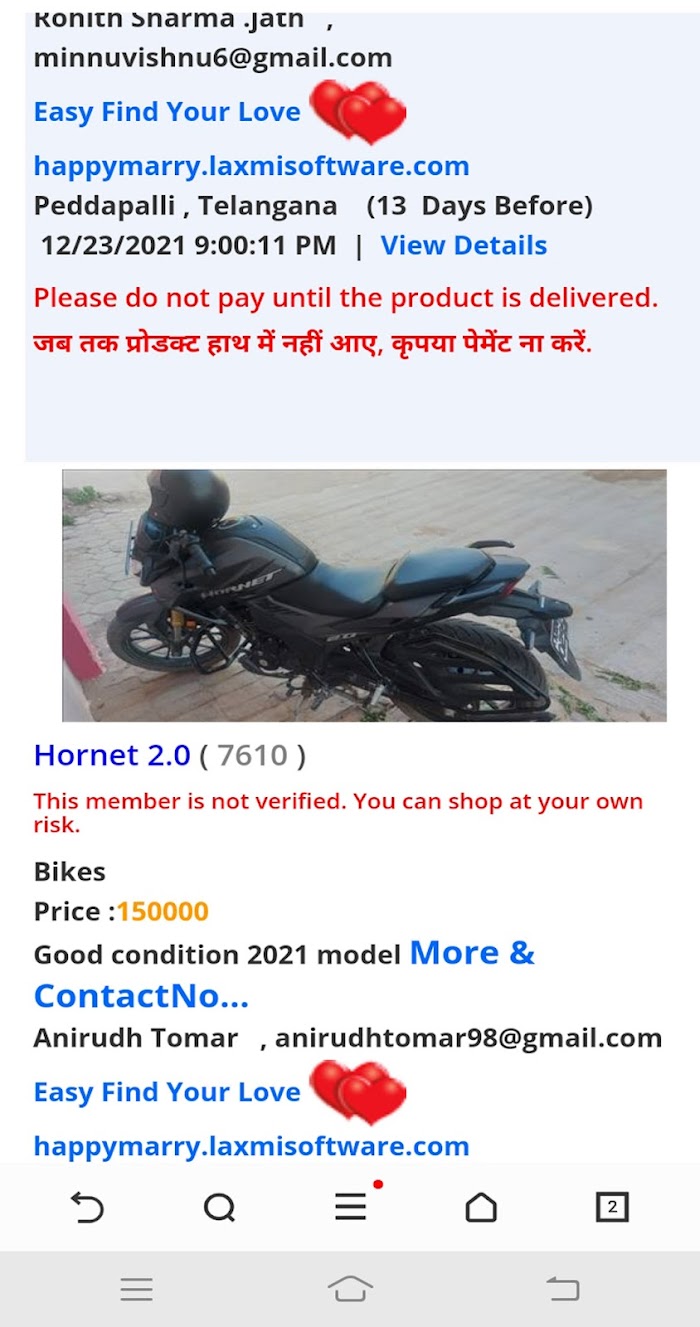Open Easy Find Your Love link under Anirudh Tomar
The height and width of the screenshot is (1327, 700).
[167, 1092]
